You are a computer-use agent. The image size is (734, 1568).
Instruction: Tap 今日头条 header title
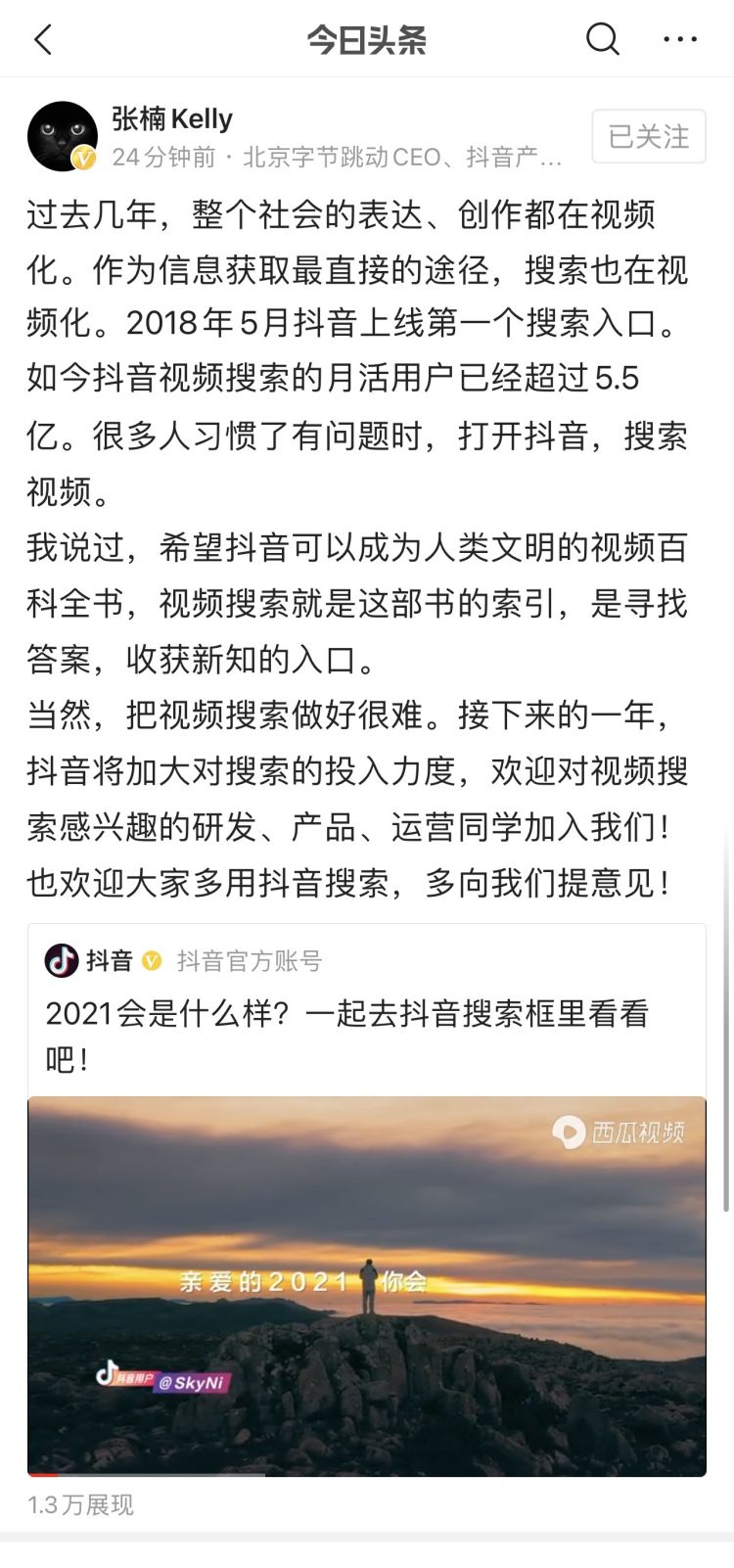pyautogui.click(x=367, y=39)
